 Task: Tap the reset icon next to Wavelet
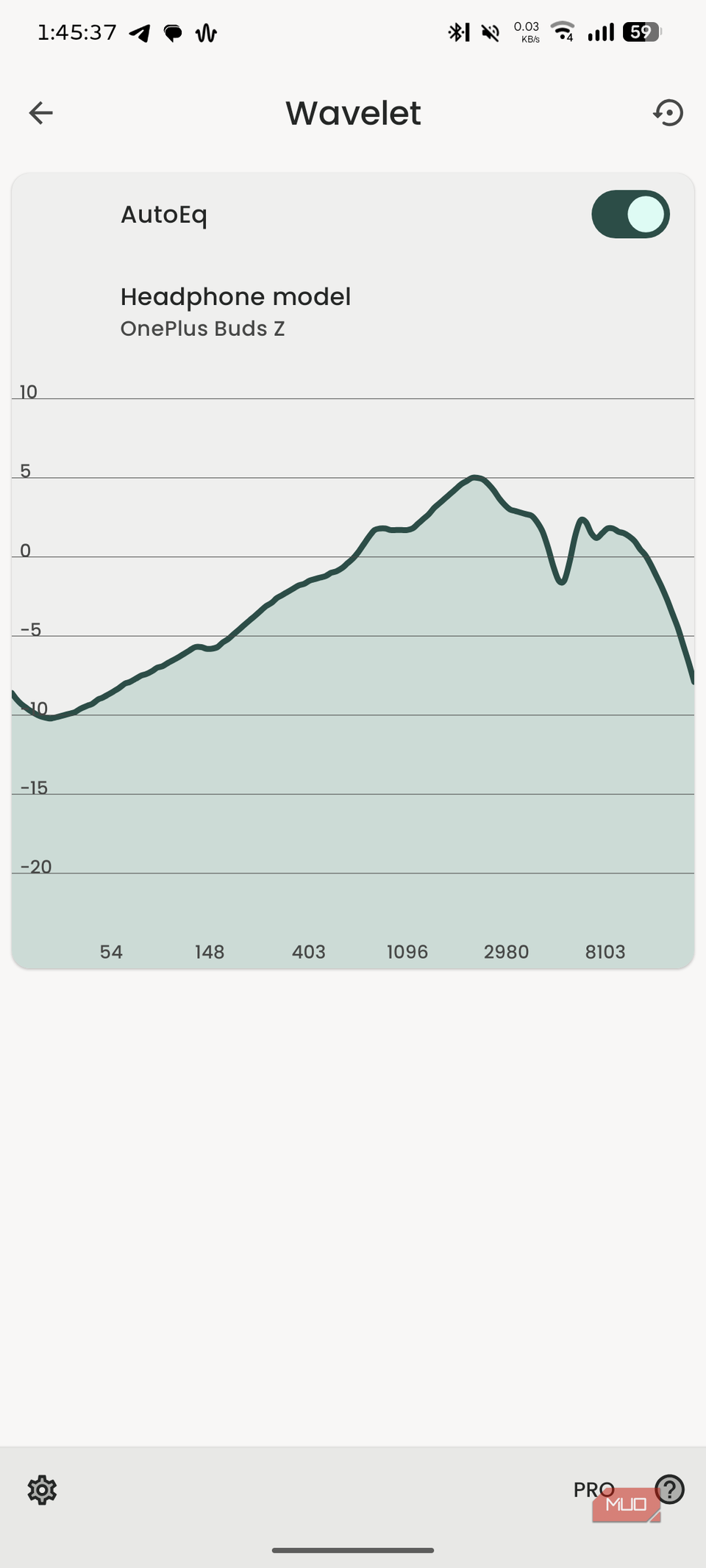coord(668,113)
